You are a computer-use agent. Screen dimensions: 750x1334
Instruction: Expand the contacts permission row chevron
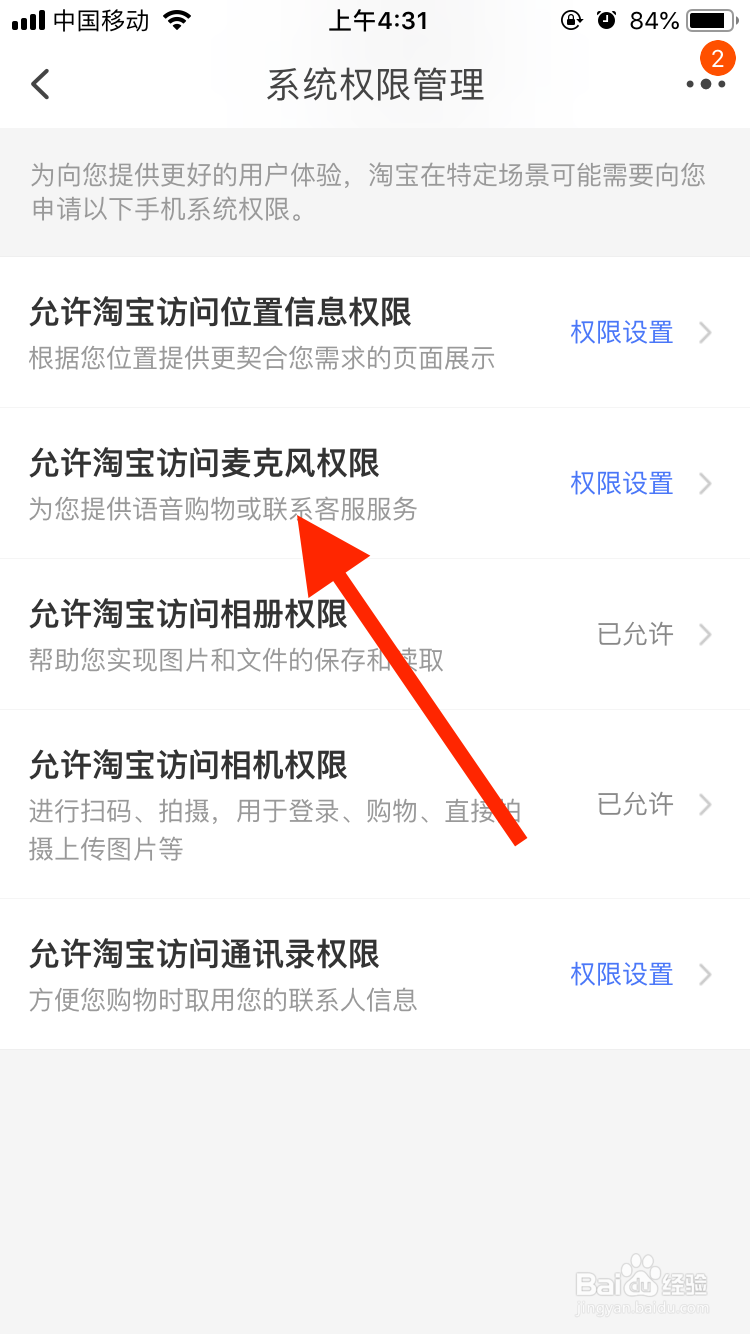[707, 975]
